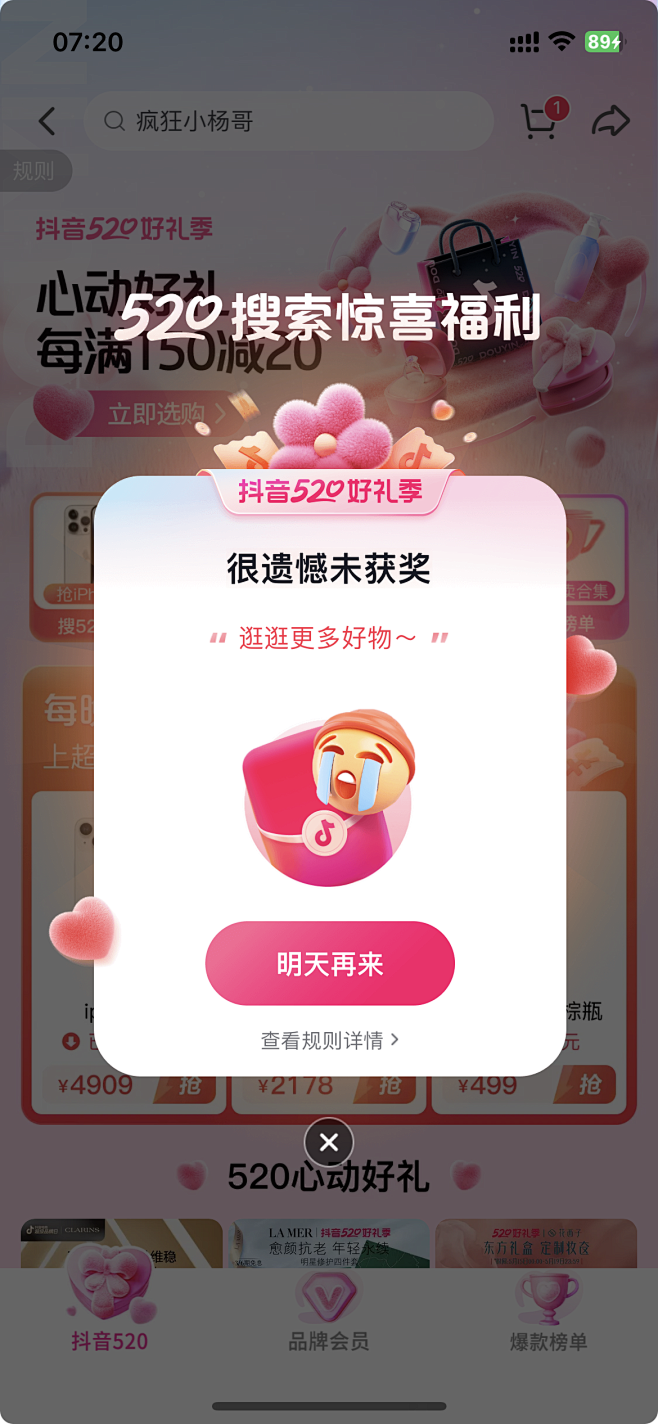This screenshot has width=658, height=1424.
Task: Share this page via the arrow icon
Action: point(610,121)
